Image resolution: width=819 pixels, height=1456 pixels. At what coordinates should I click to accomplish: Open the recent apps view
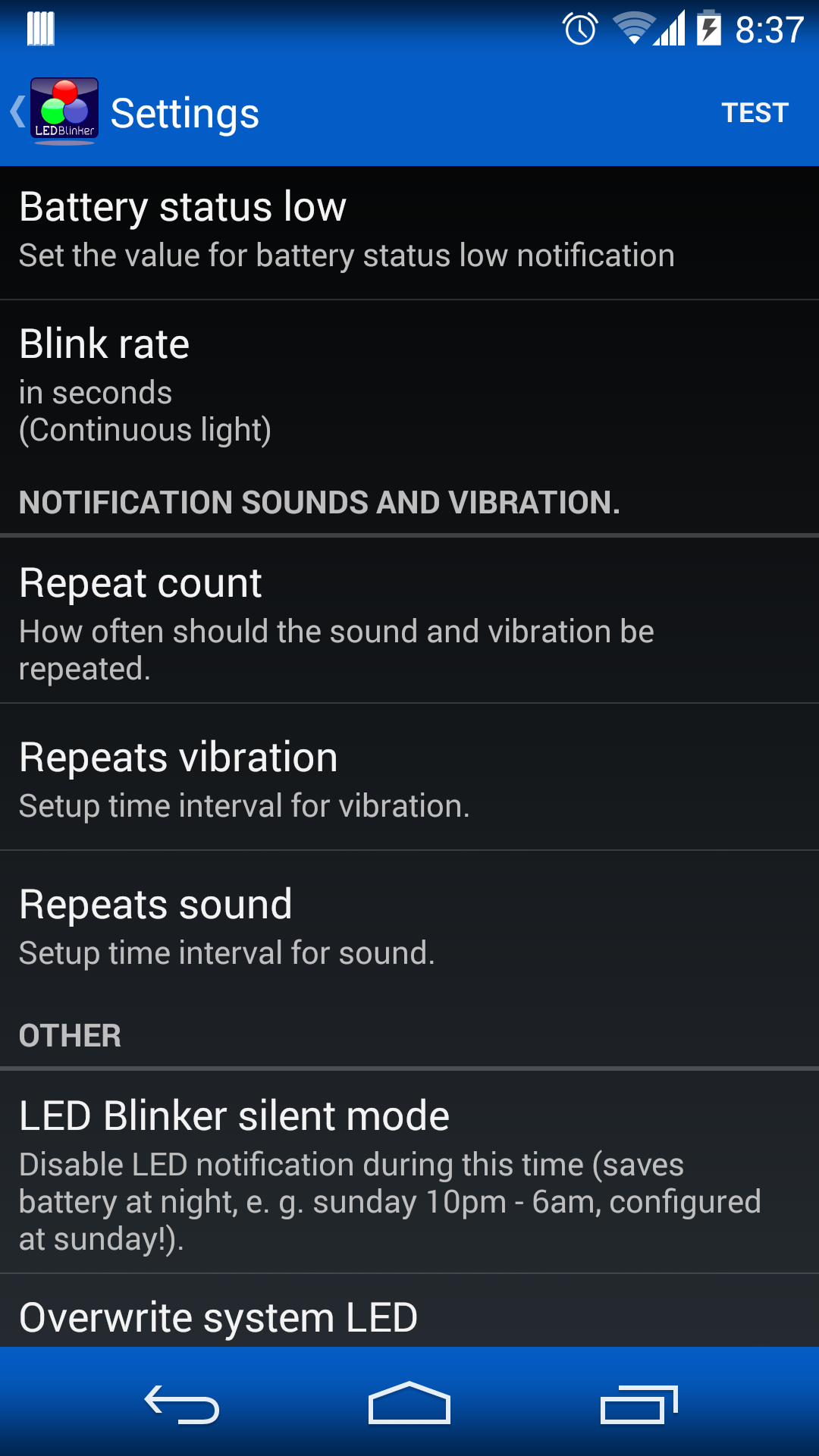click(x=639, y=1404)
